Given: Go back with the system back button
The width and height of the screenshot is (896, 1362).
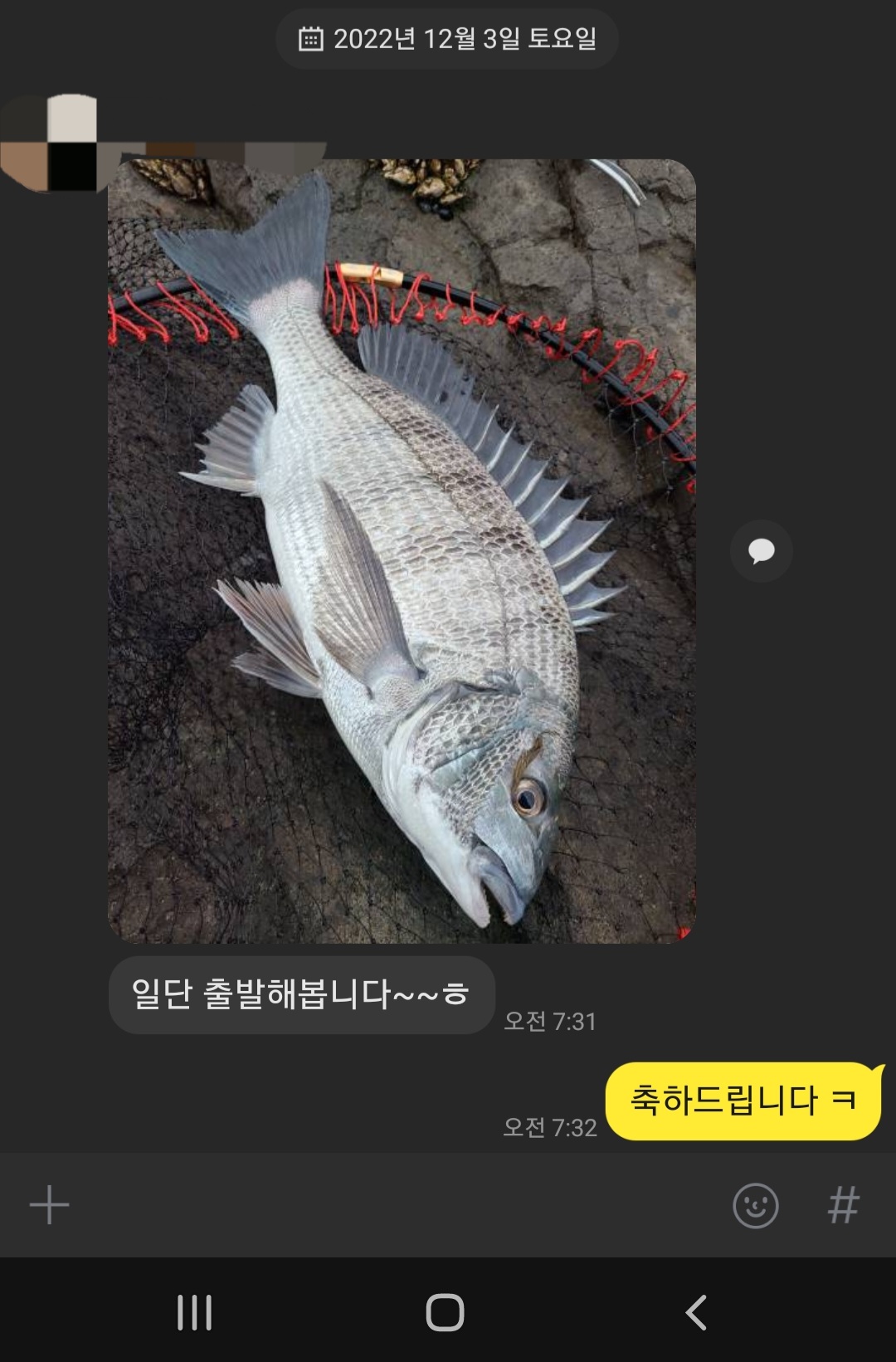Looking at the screenshot, I should coord(696,1312).
